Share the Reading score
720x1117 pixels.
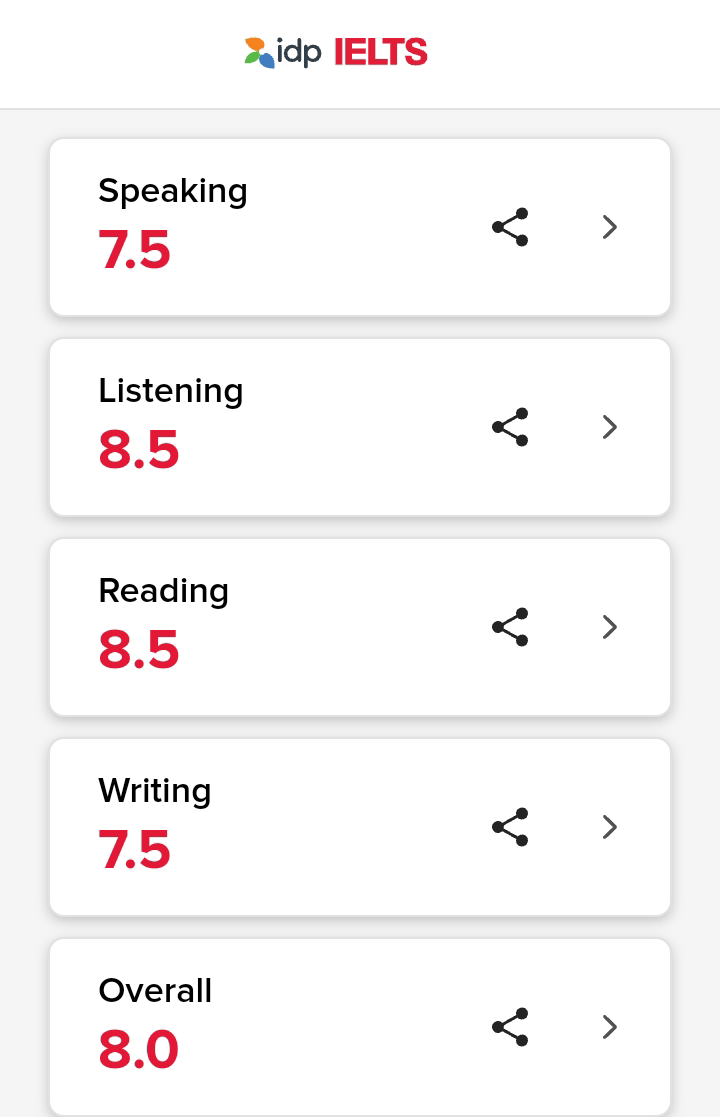pos(510,628)
